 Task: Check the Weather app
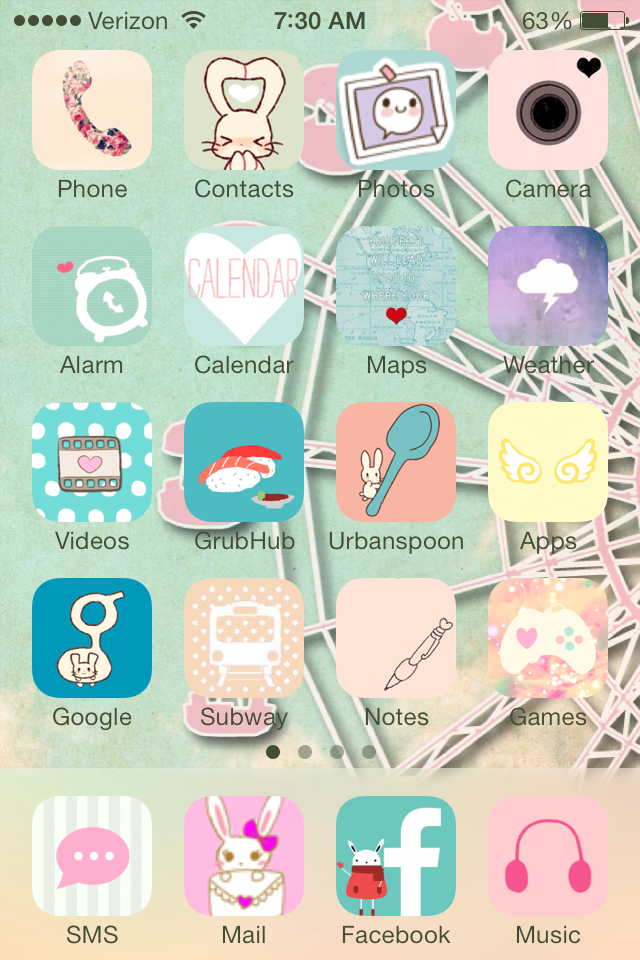tap(548, 286)
